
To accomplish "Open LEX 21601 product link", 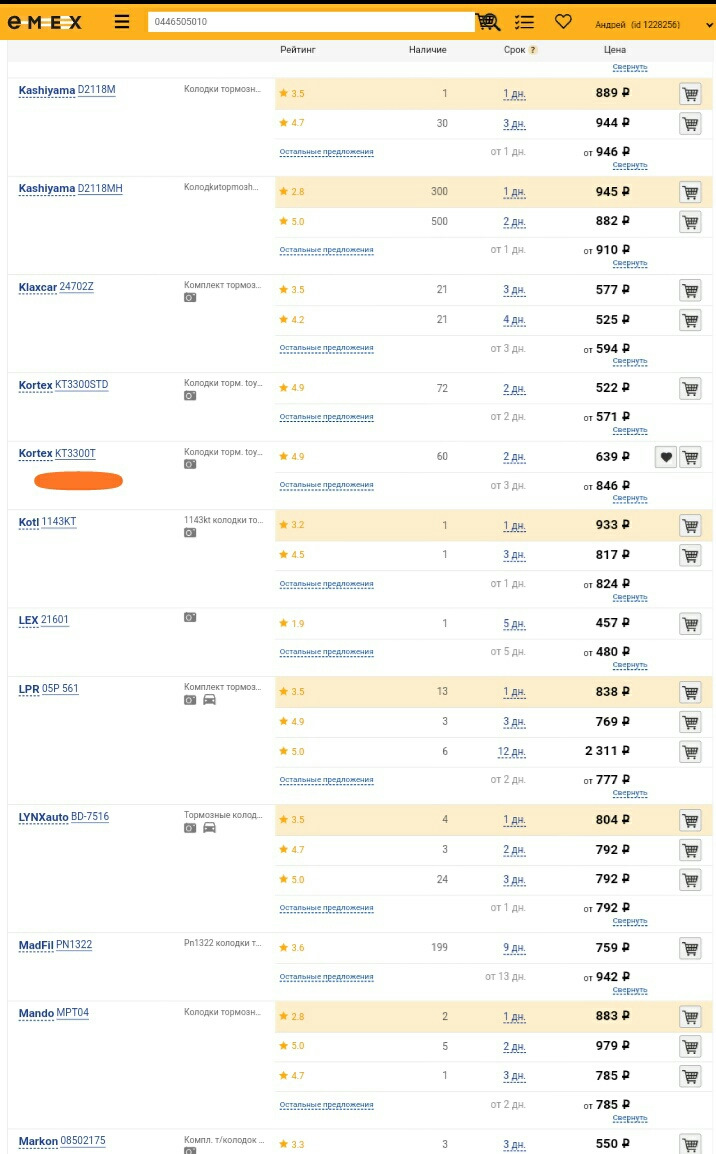I will (43, 620).
